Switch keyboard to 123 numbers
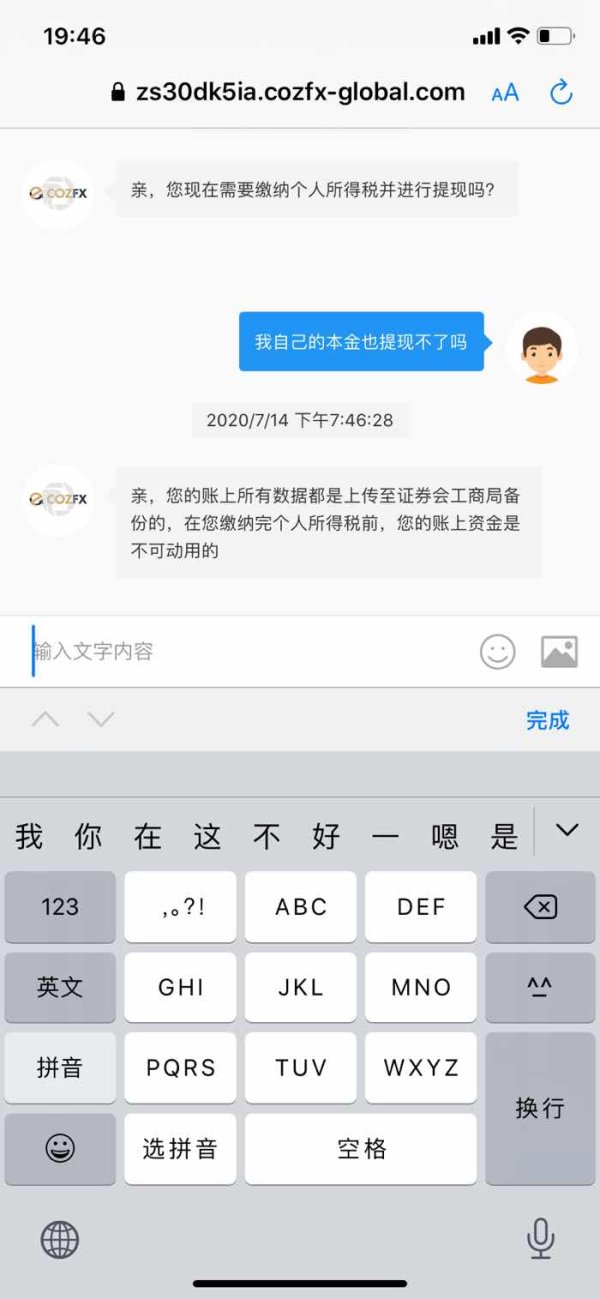 tap(60, 907)
